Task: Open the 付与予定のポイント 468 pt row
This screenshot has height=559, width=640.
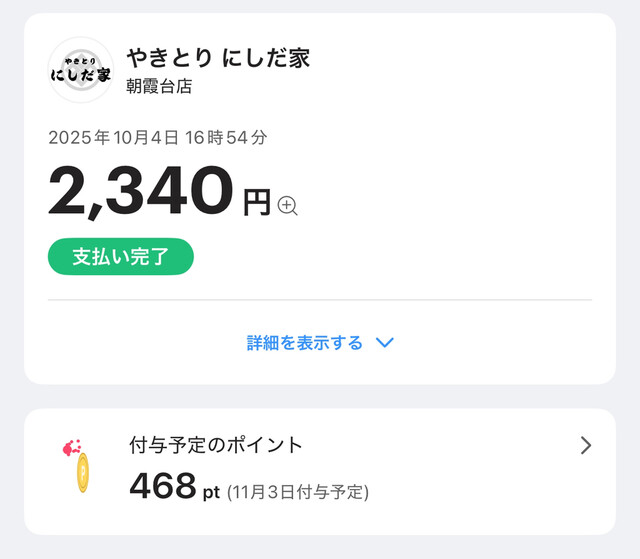Action: [320, 471]
